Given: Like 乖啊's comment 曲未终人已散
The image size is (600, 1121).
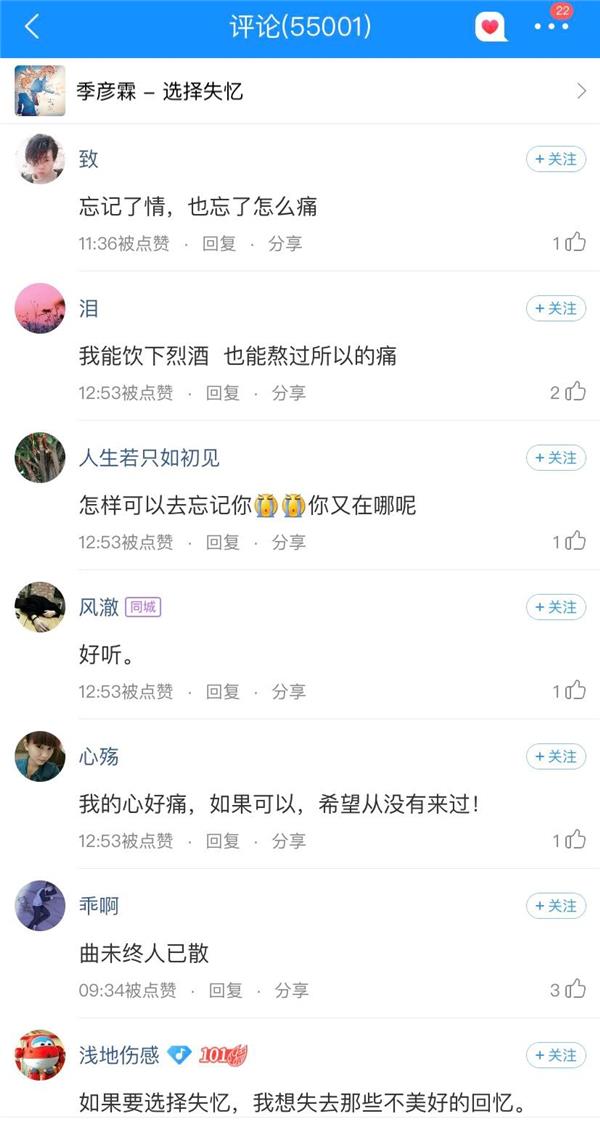Looking at the screenshot, I should click(575, 989).
